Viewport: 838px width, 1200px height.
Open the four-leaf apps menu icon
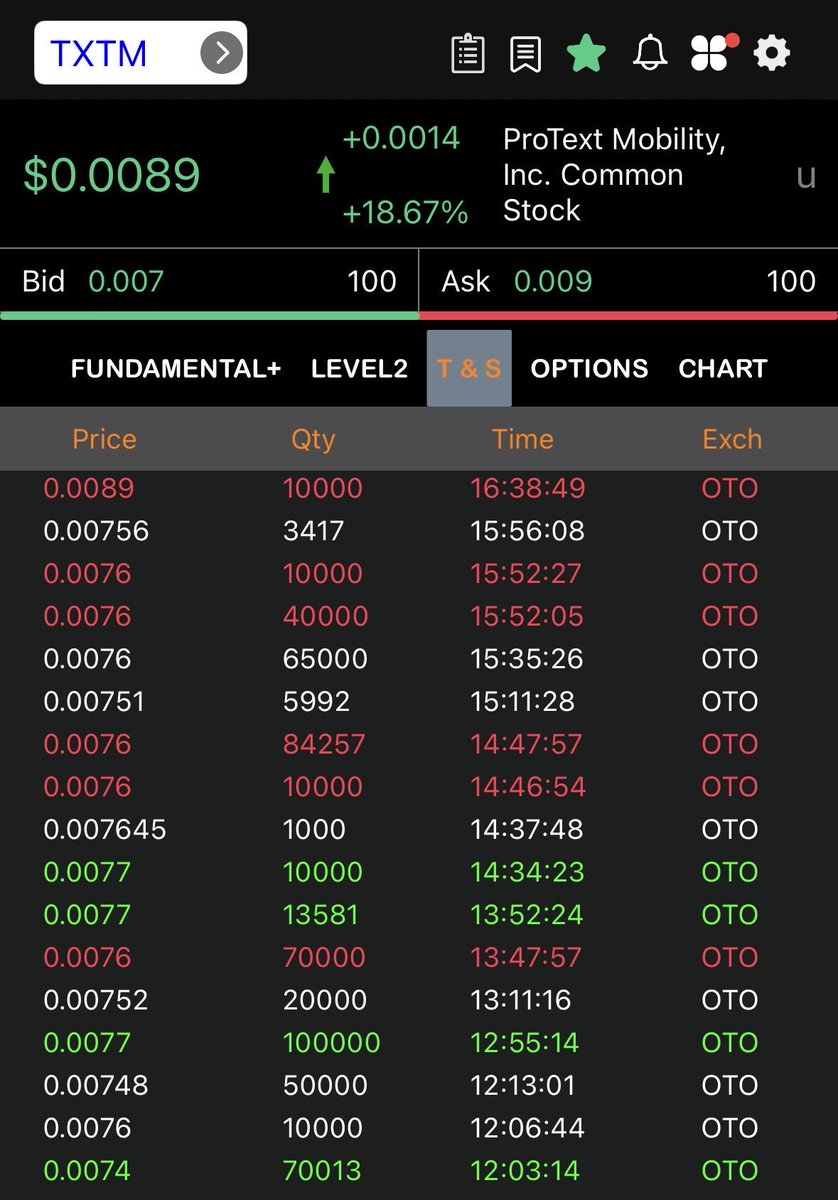tap(710, 53)
